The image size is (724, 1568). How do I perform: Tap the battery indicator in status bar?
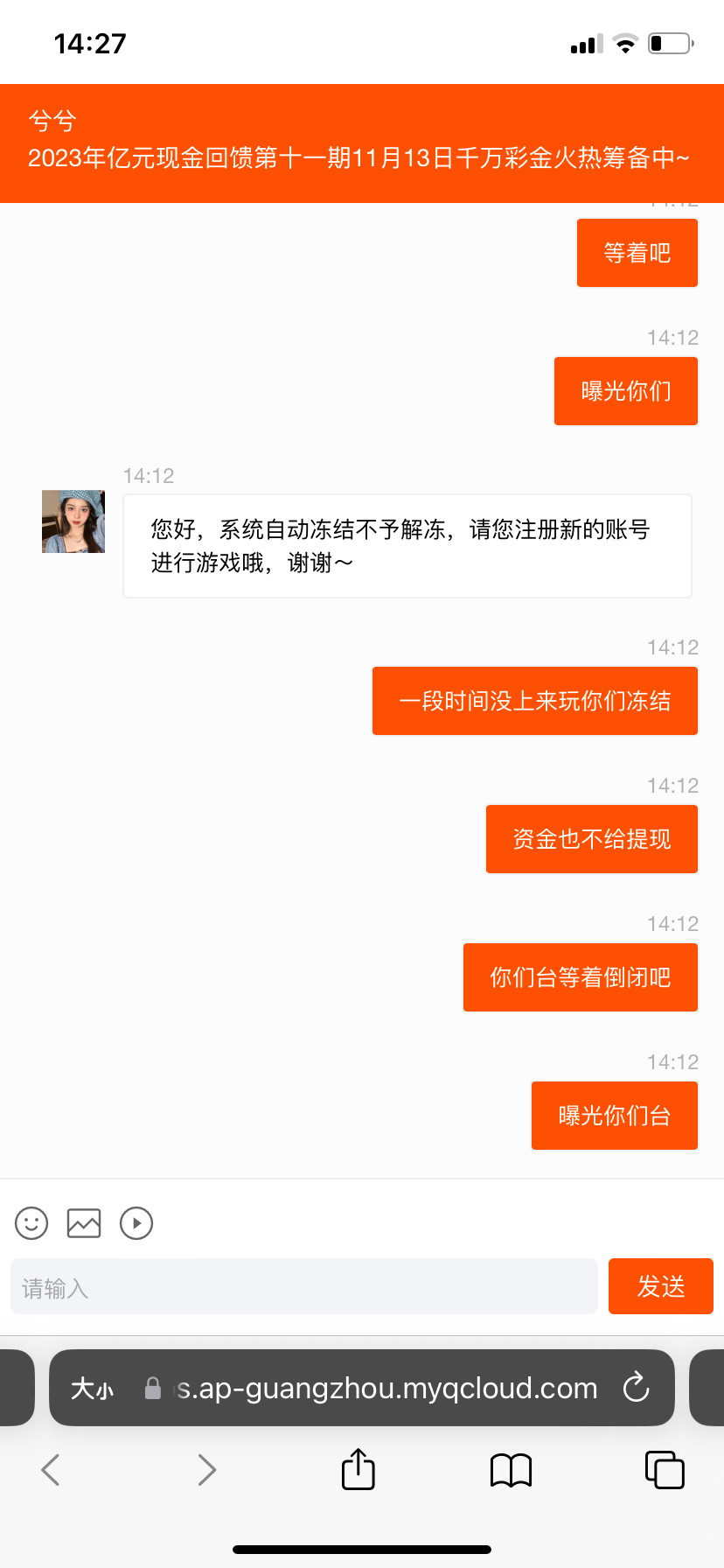point(668,41)
